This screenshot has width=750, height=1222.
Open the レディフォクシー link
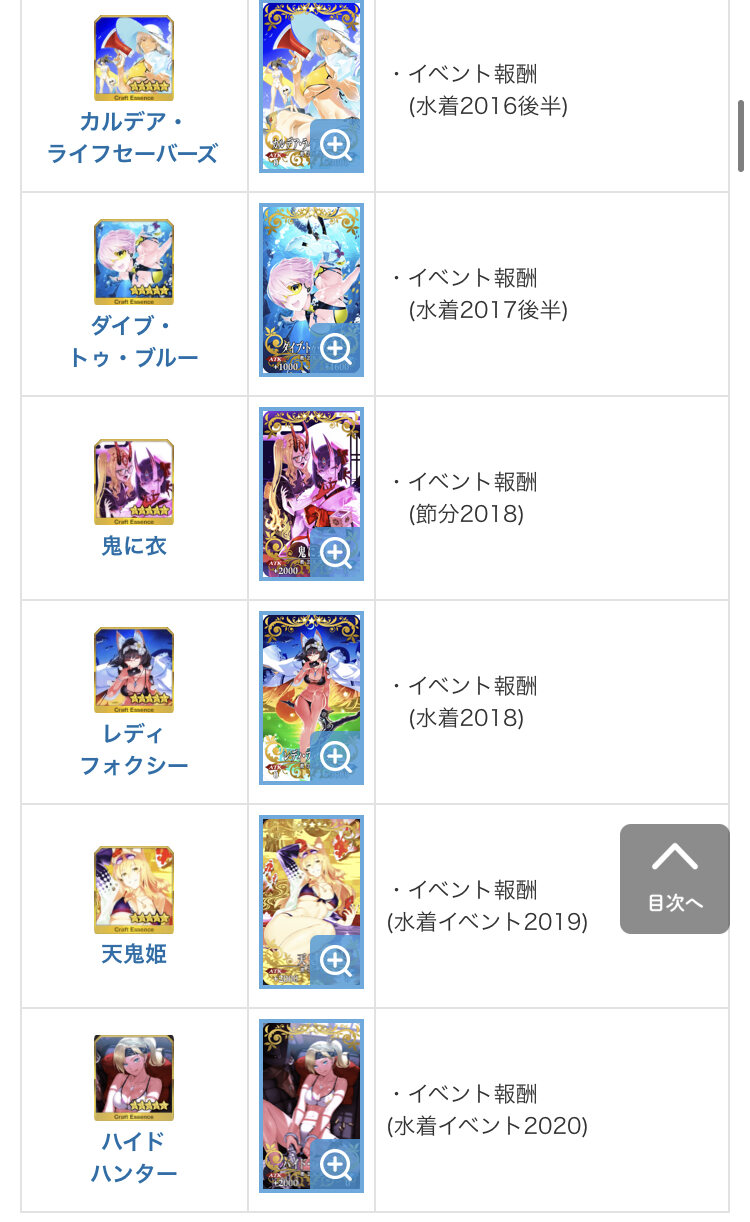(x=133, y=749)
